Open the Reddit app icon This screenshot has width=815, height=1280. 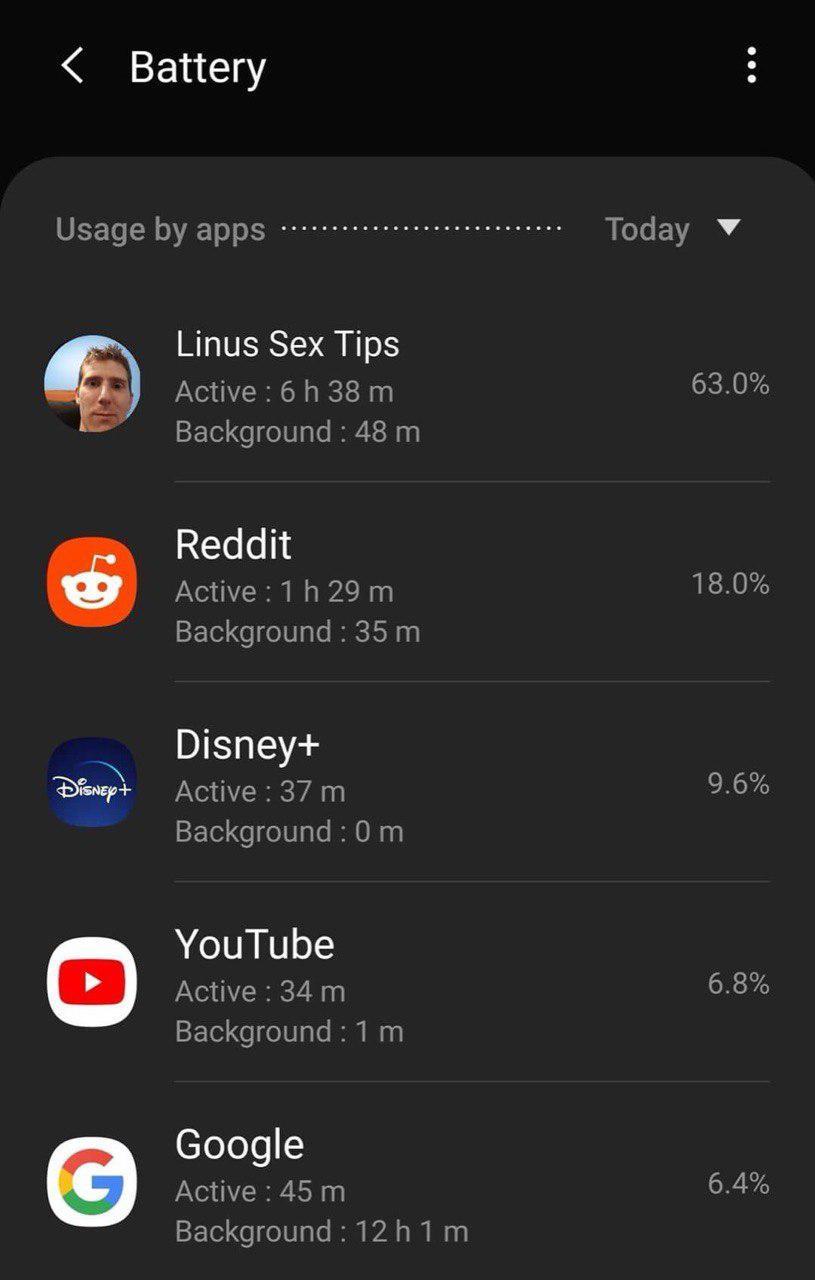pyautogui.click(x=91, y=581)
